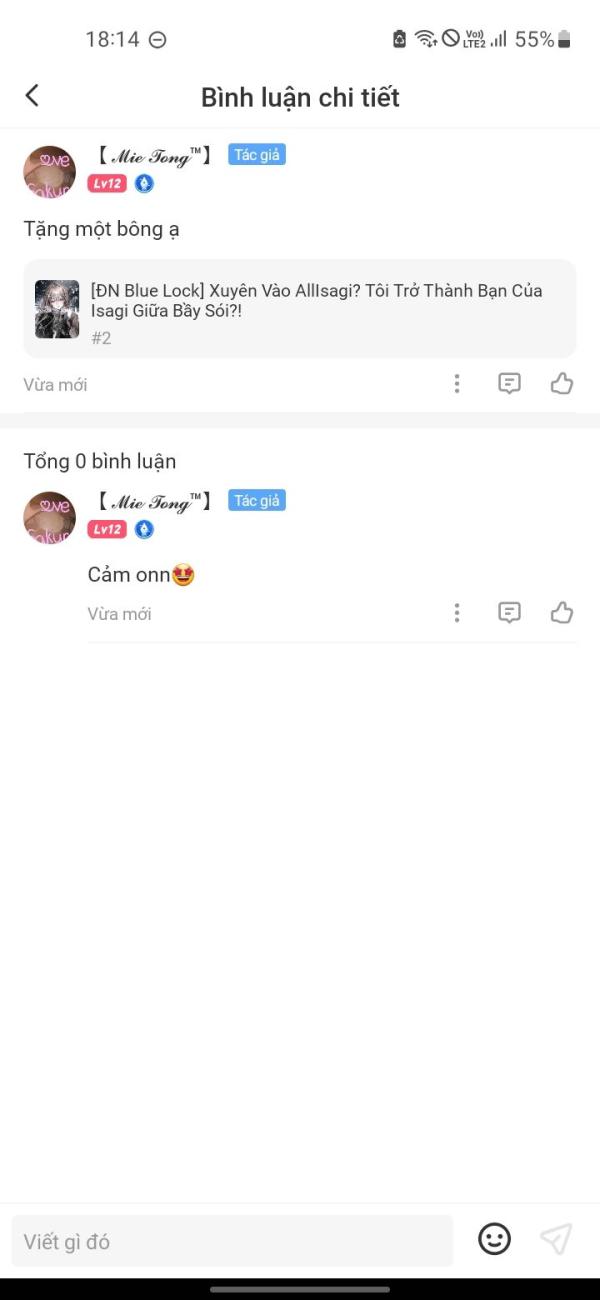
Task: Focus the "Viết gì đó" text field
Action: pyautogui.click(x=232, y=1241)
